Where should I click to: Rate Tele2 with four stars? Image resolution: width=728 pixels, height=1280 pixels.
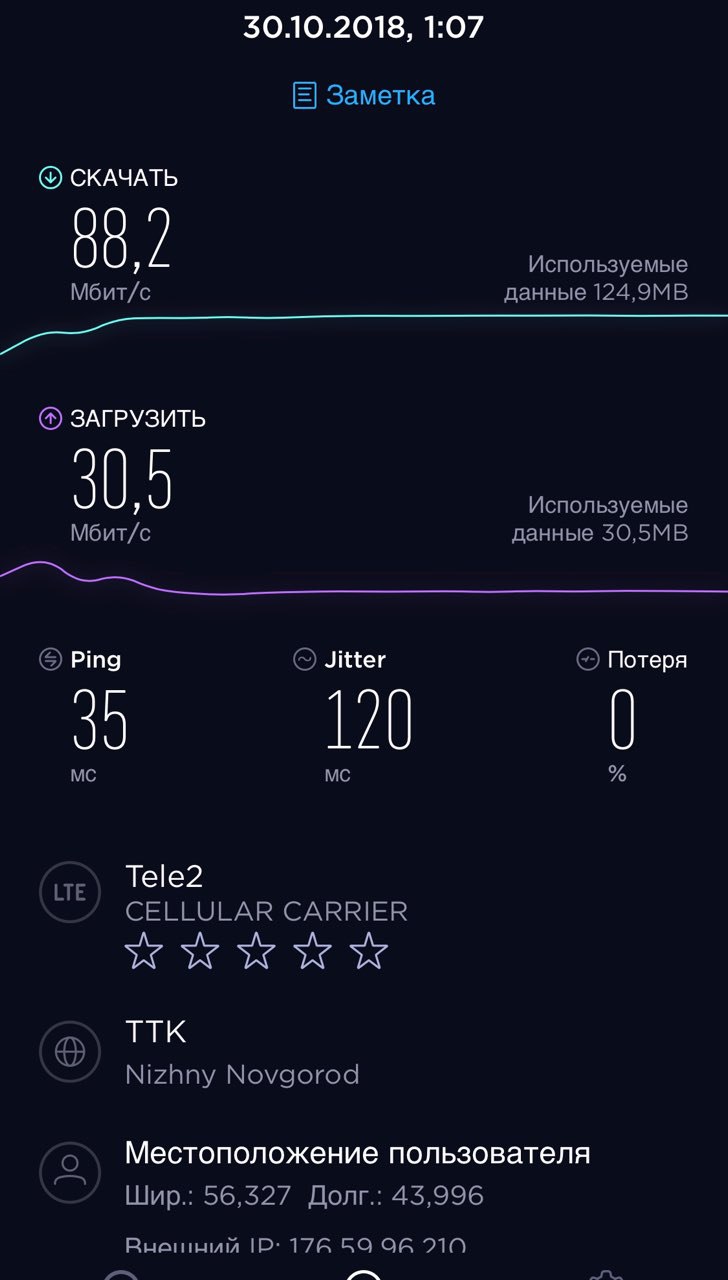pos(313,950)
